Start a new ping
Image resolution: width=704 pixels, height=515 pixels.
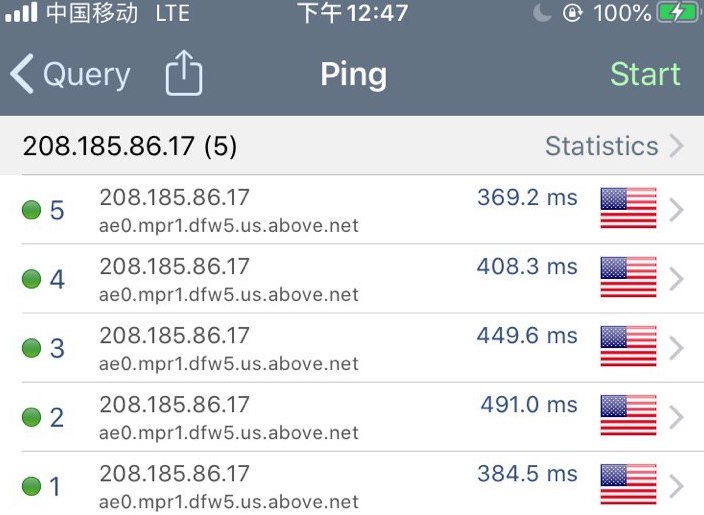pyautogui.click(x=645, y=75)
